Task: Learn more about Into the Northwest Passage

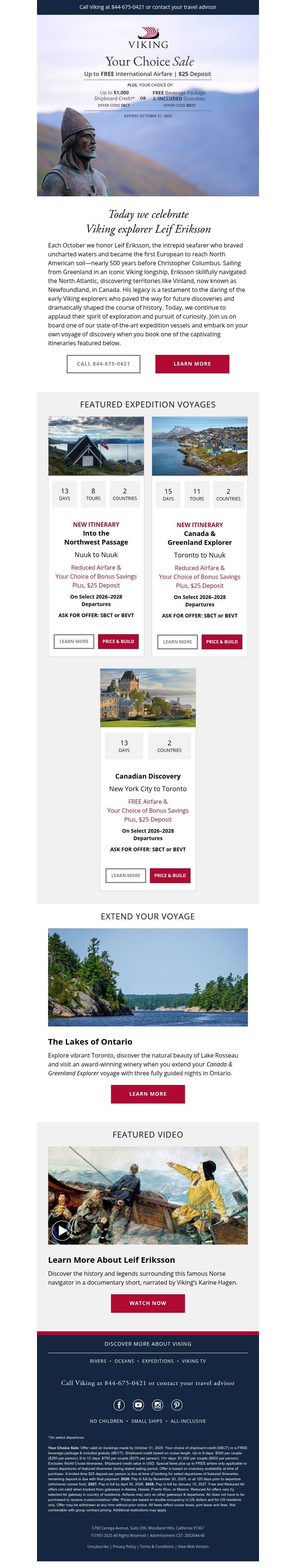Action: pos(74,641)
